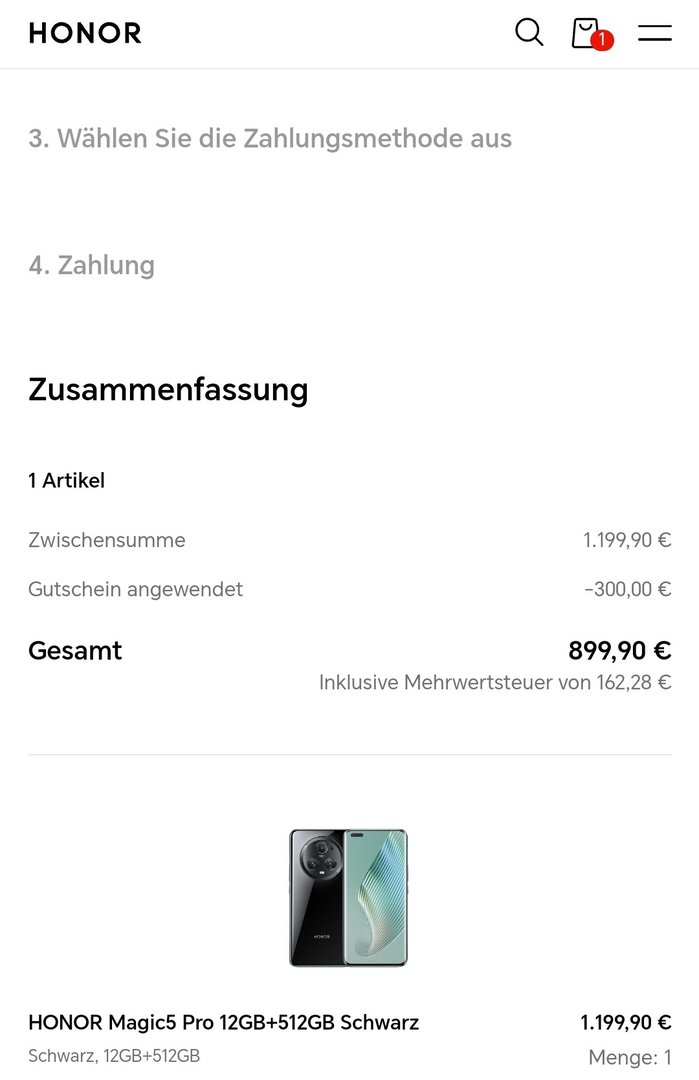Open the shopping cart with one item

click(587, 33)
